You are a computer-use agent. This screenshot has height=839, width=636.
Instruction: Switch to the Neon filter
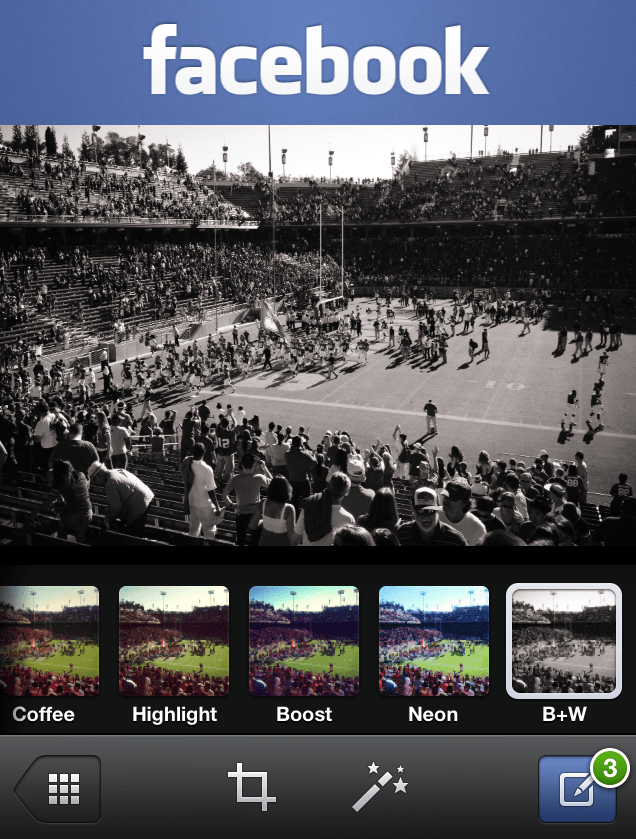(433, 641)
